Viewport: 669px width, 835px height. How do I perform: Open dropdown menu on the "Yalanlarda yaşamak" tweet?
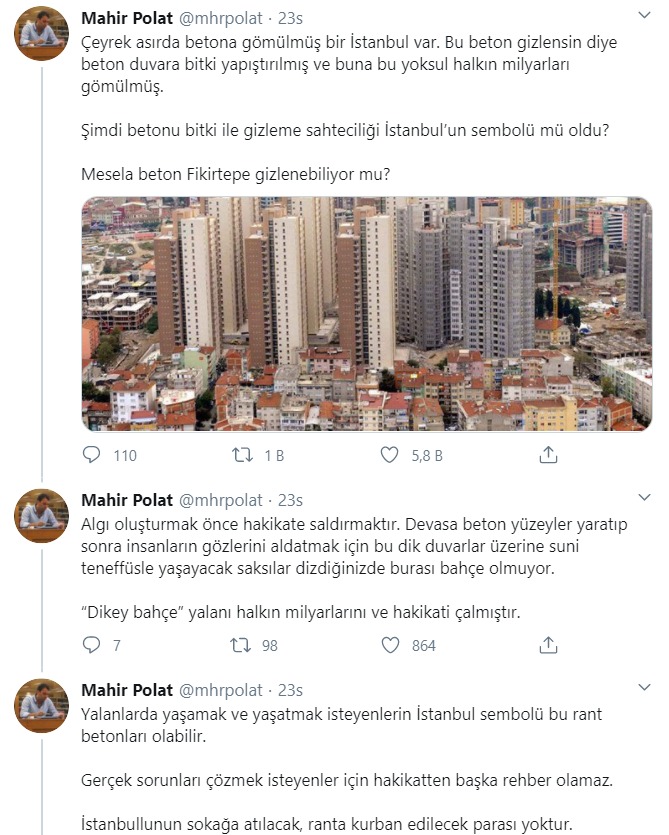pyautogui.click(x=641, y=689)
